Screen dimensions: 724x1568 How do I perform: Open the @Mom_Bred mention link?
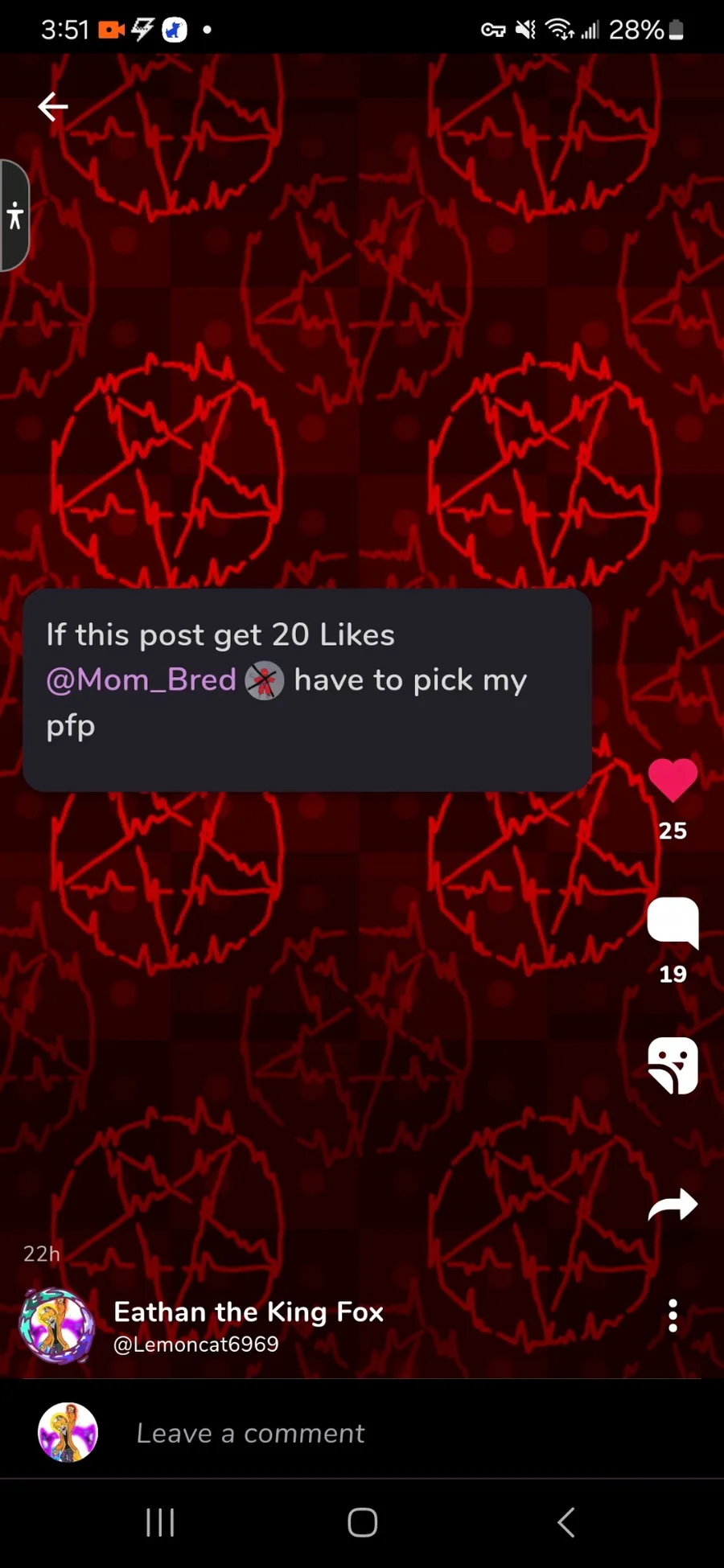click(142, 680)
